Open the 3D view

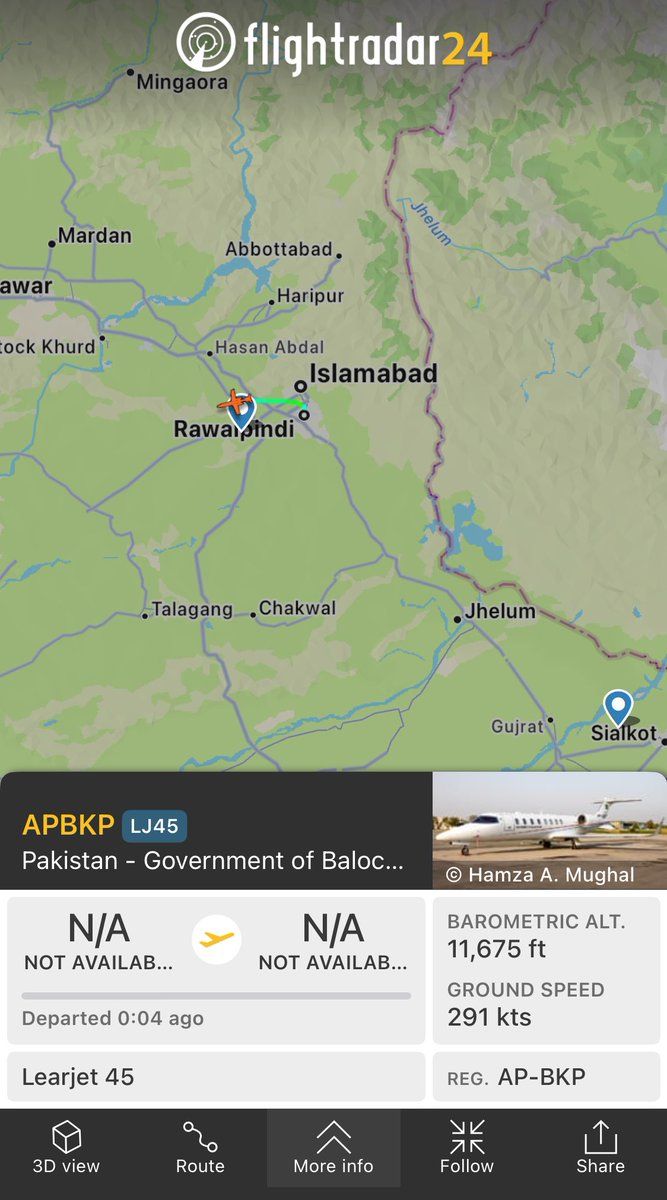(66, 1147)
